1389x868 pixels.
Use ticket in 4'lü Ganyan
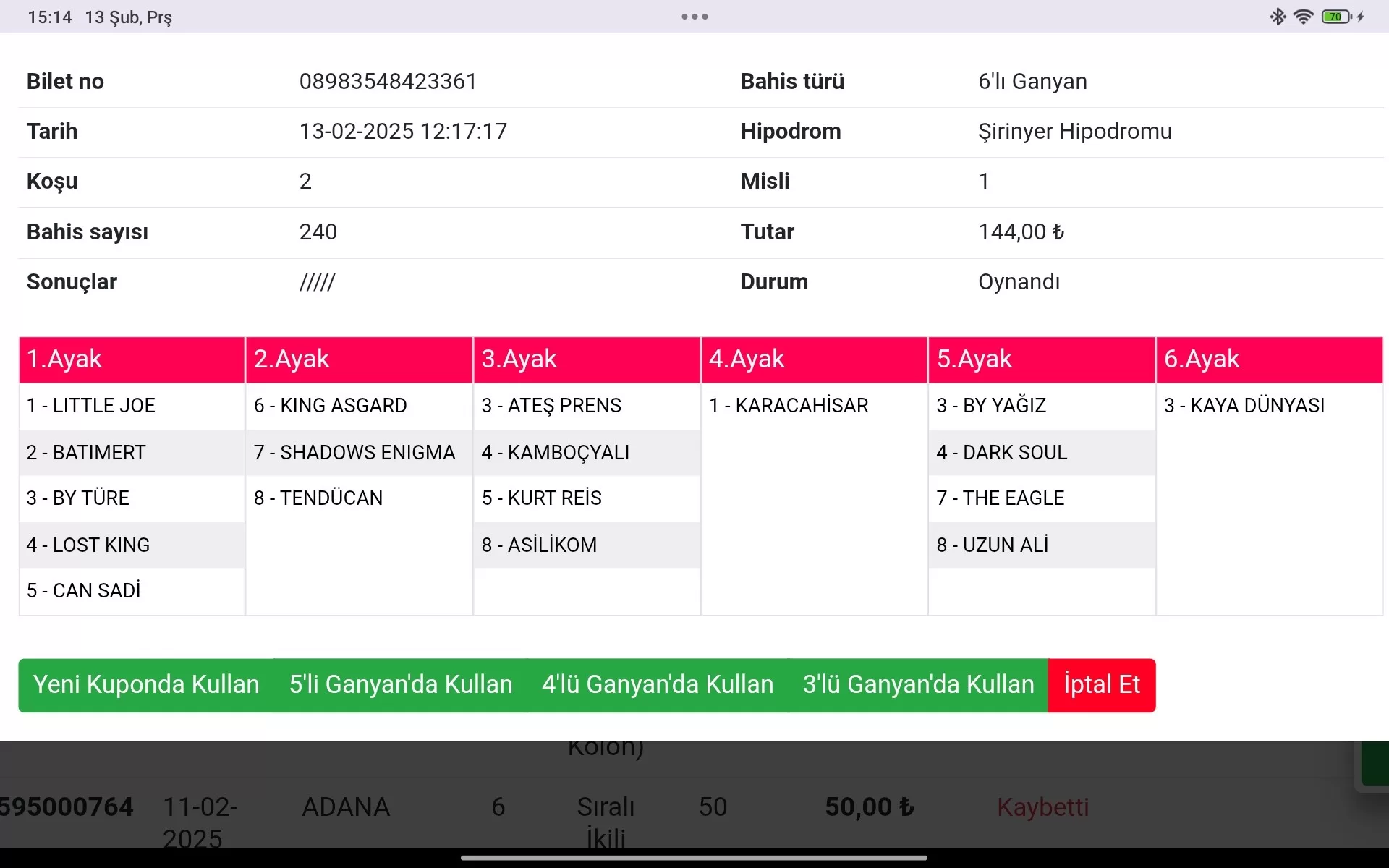coord(658,685)
